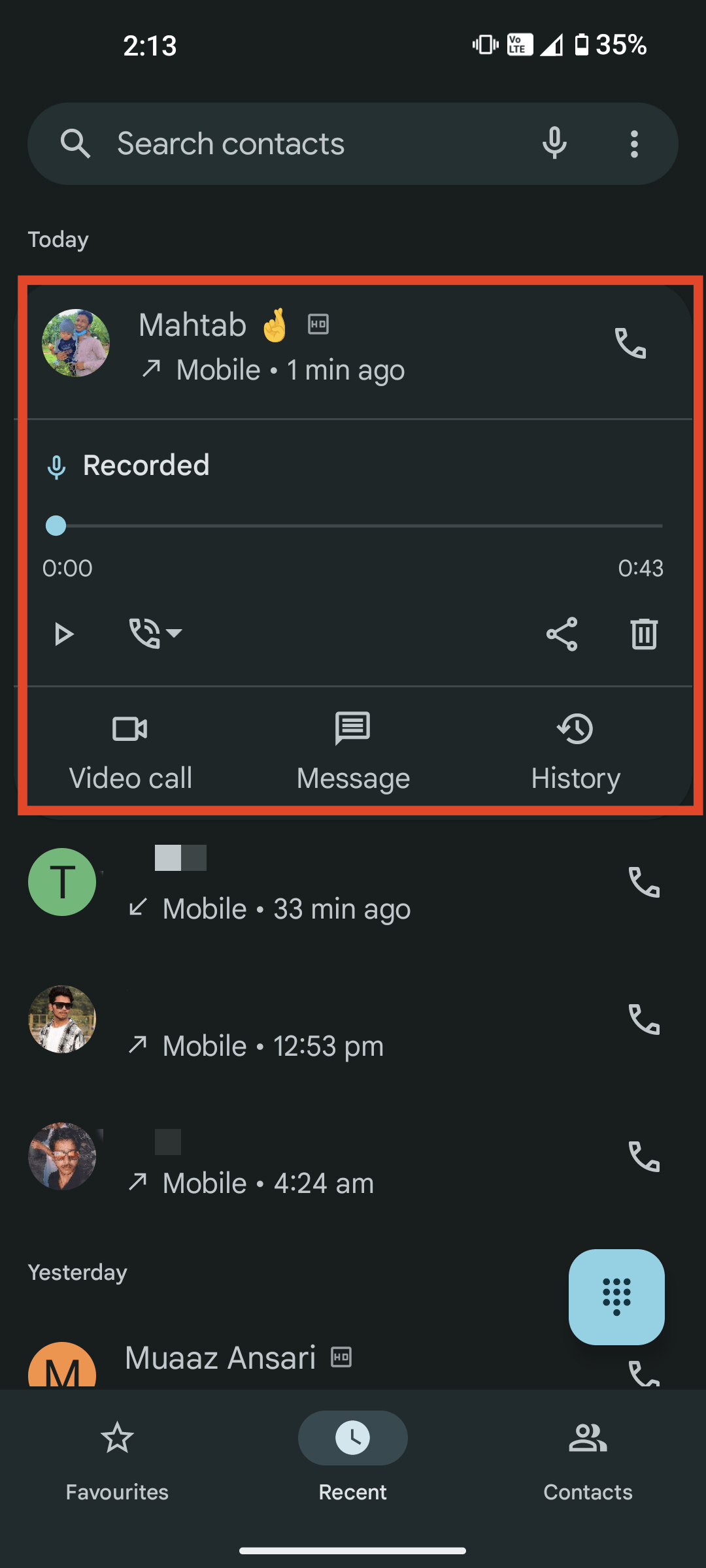Open the audio output dropdown for recording
The image size is (706, 1568).
(x=155, y=633)
